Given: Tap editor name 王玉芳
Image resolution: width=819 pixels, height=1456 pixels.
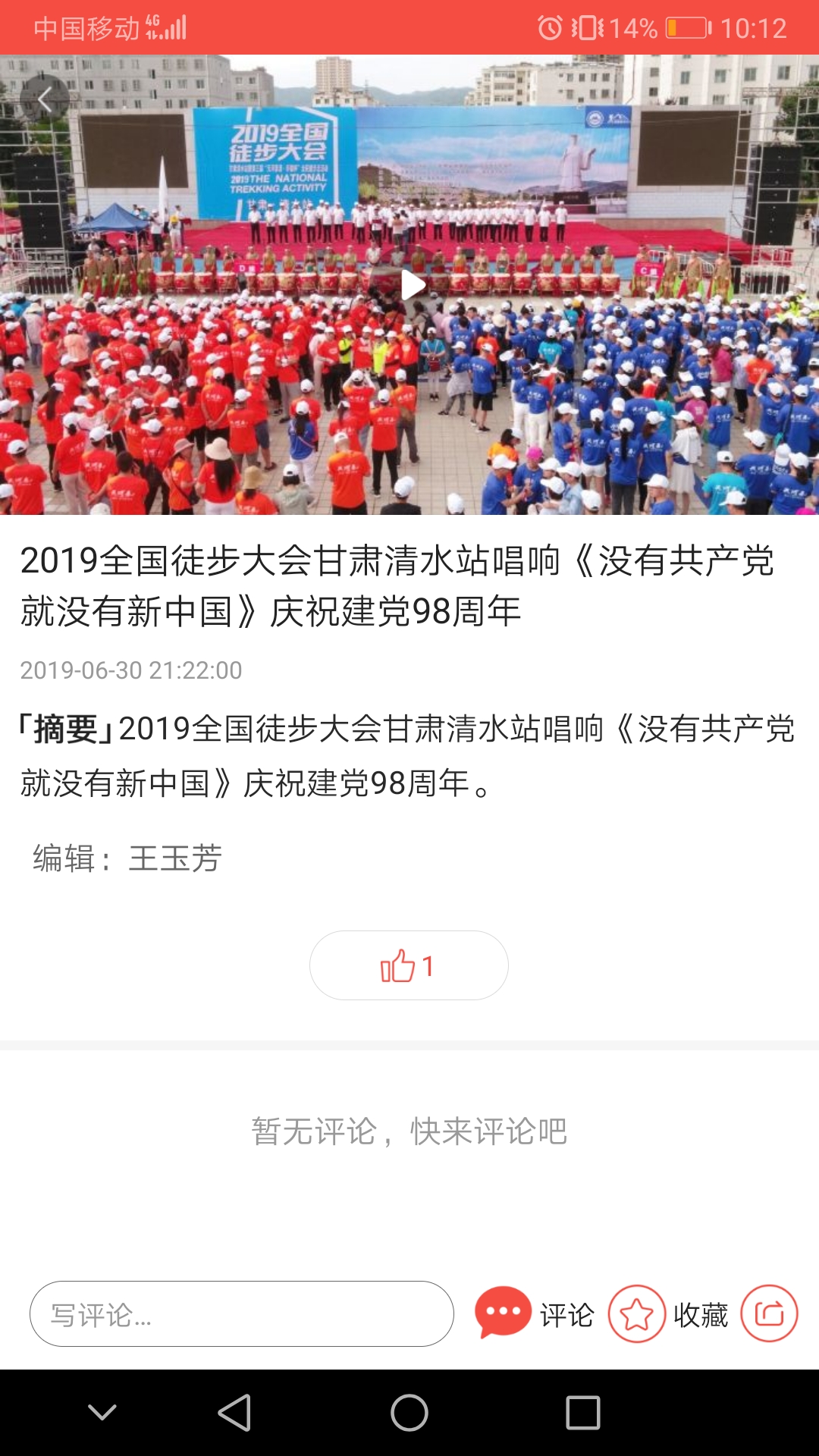Looking at the screenshot, I should pyautogui.click(x=174, y=856).
